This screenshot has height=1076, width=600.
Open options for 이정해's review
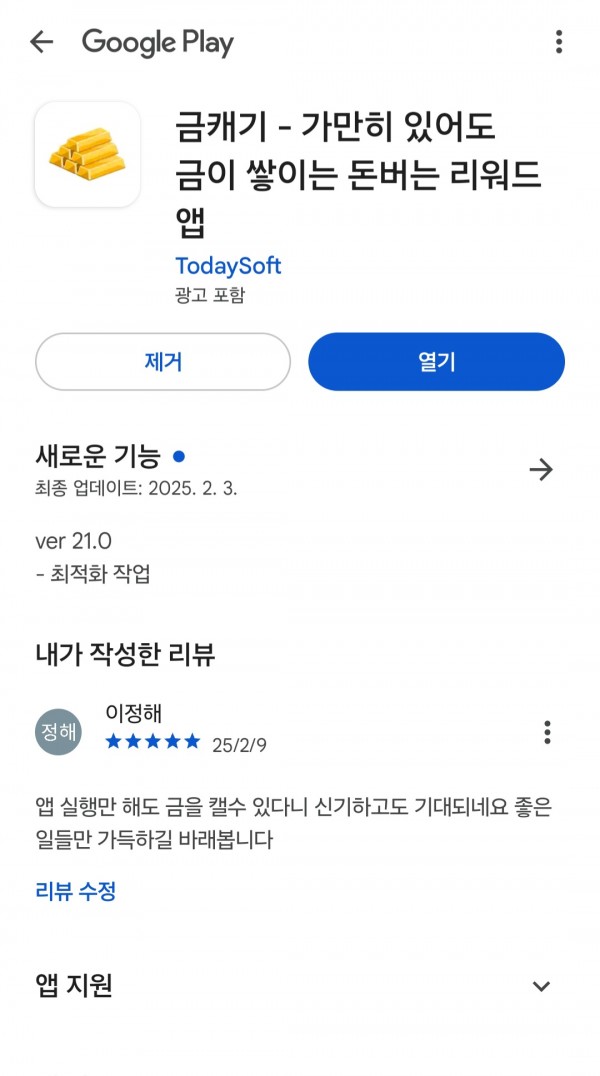[547, 732]
